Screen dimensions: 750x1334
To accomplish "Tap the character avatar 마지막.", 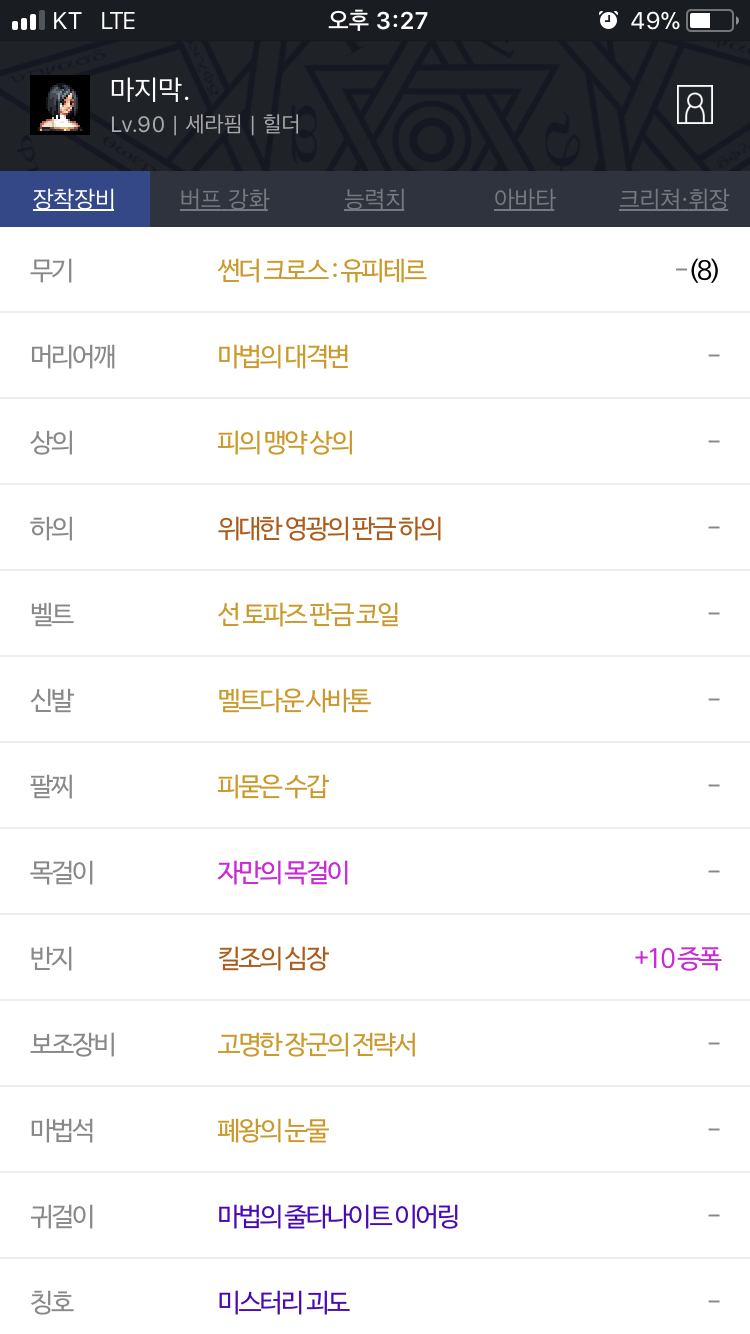I will [60, 105].
